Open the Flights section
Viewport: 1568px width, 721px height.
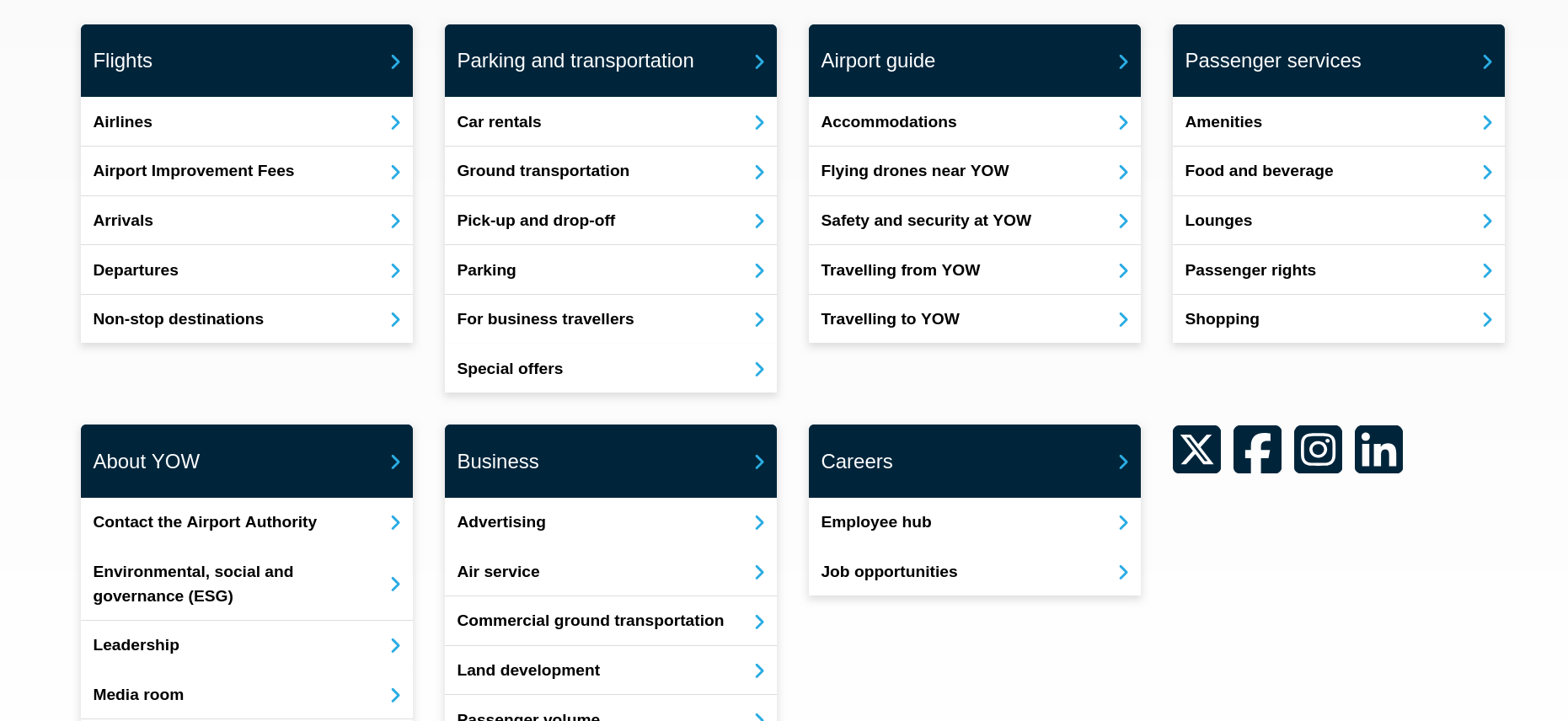(246, 61)
